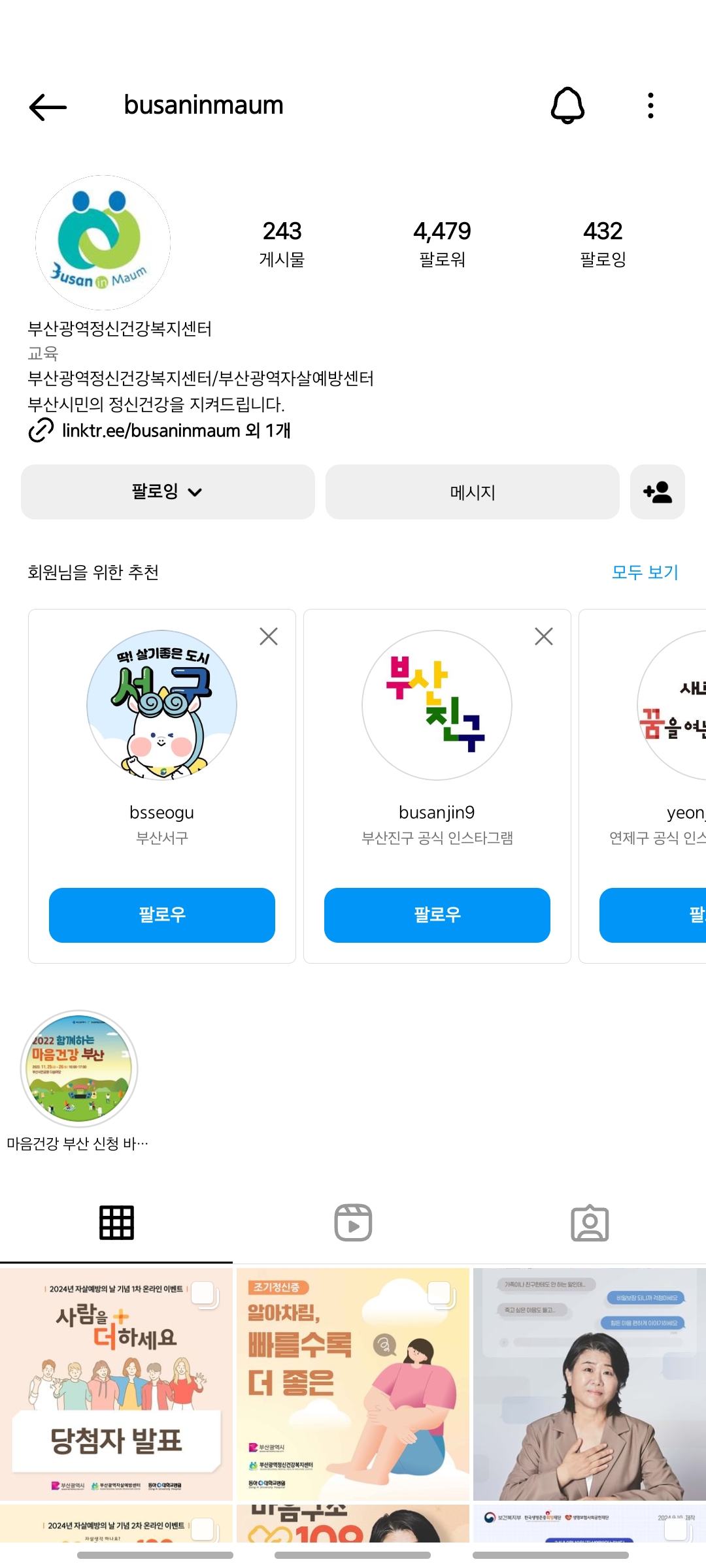
Task: Tap 모두 보기 to see all suggestions
Action: coord(645,572)
